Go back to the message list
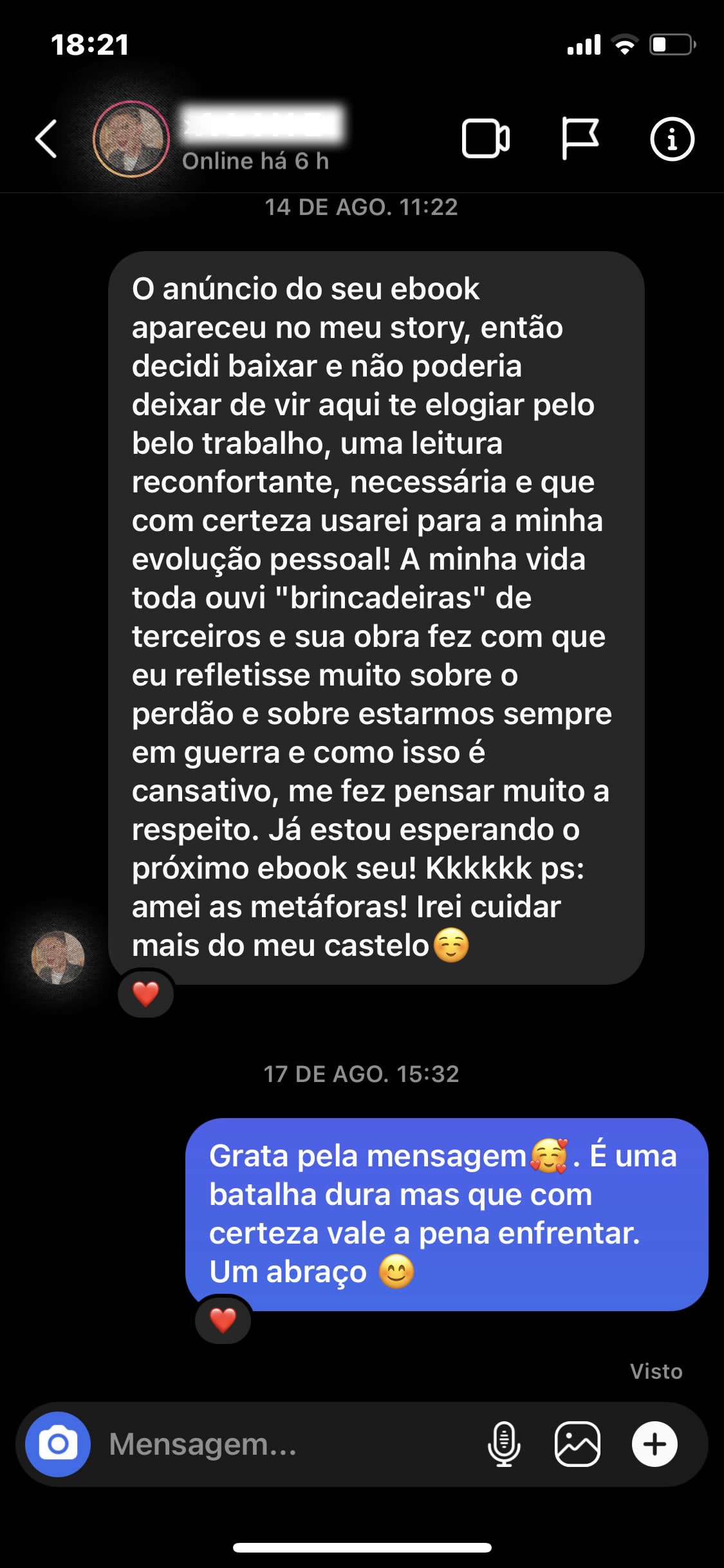The height and width of the screenshot is (1568, 724). [x=46, y=138]
